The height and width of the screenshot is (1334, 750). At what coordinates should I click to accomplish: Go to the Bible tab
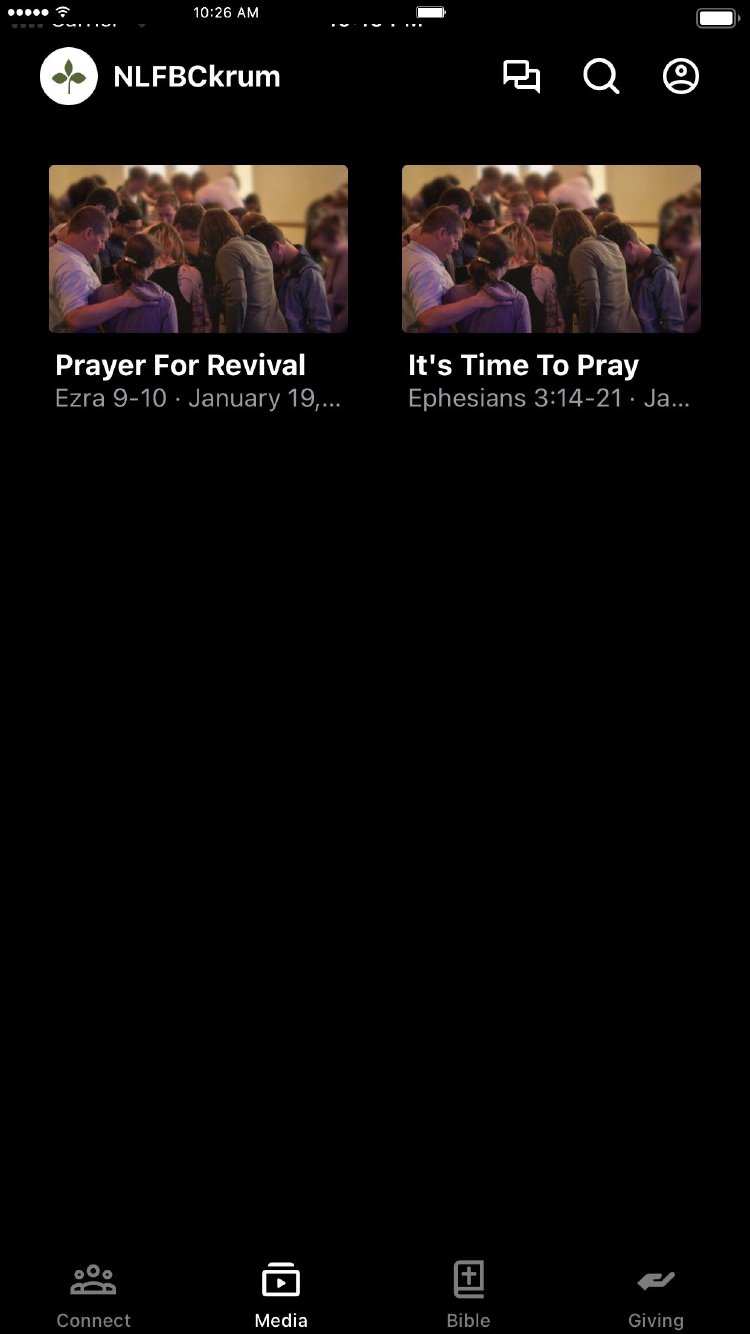(x=468, y=1294)
